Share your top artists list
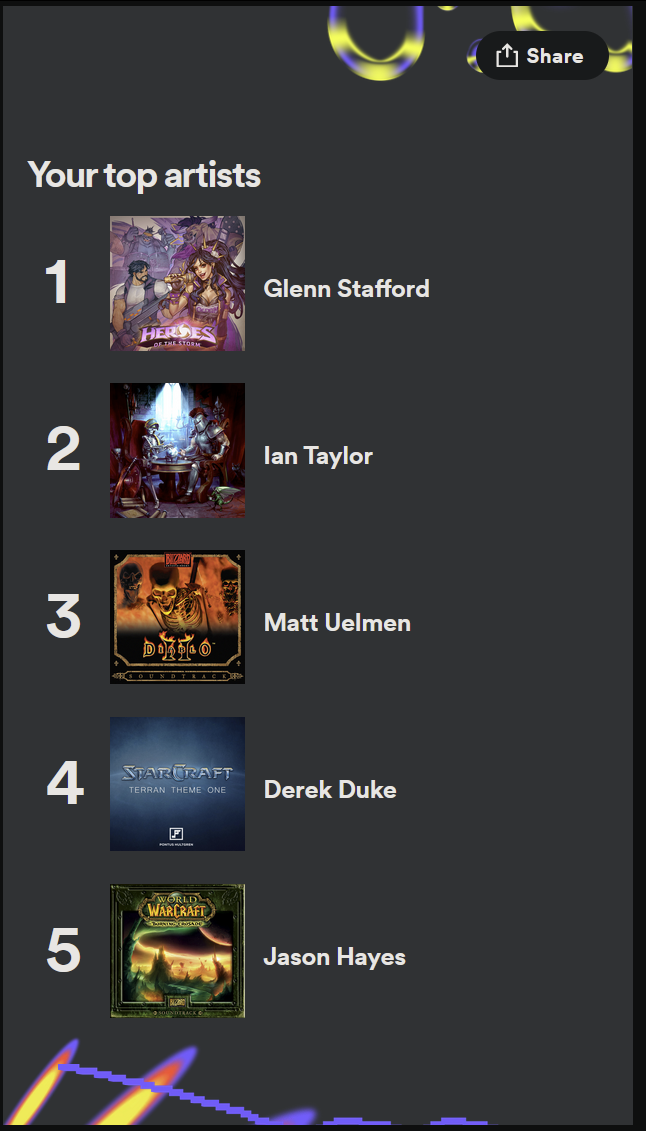 pos(542,56)
